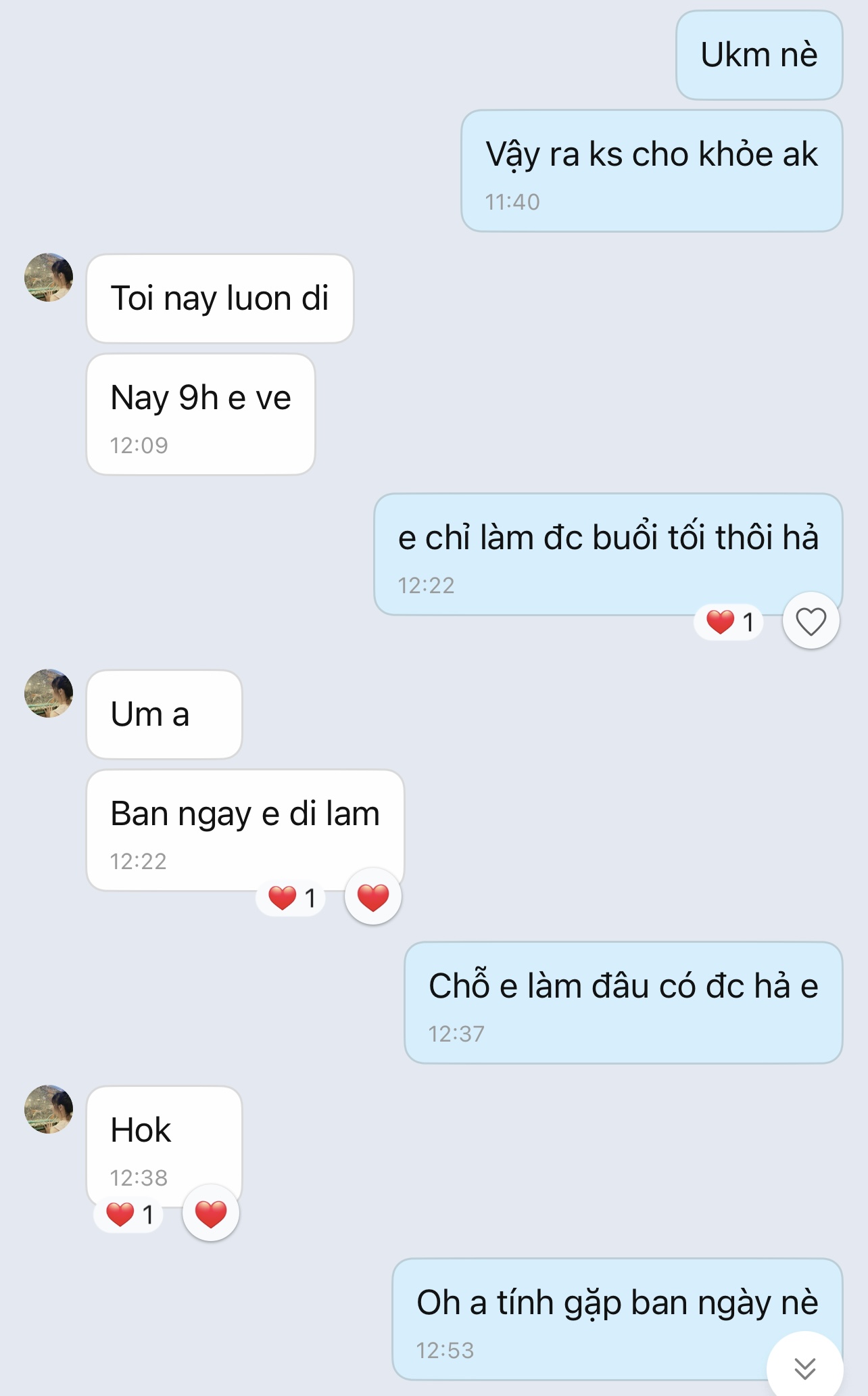Open sender's avatar beside 'Toi nay luon di'
Viewport: 868px width, 1396px height.
[49, 277]
